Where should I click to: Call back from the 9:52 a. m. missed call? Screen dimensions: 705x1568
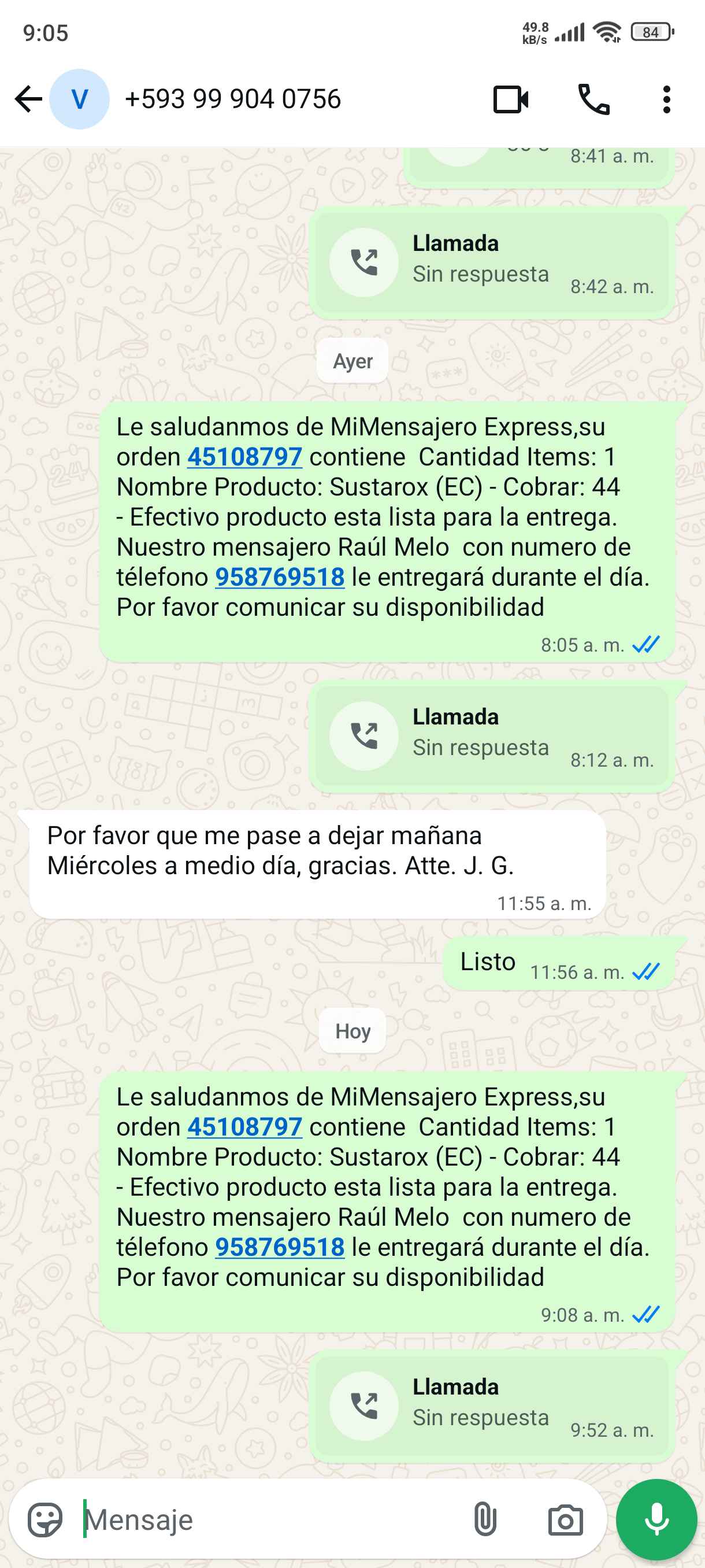(492, 1406)
